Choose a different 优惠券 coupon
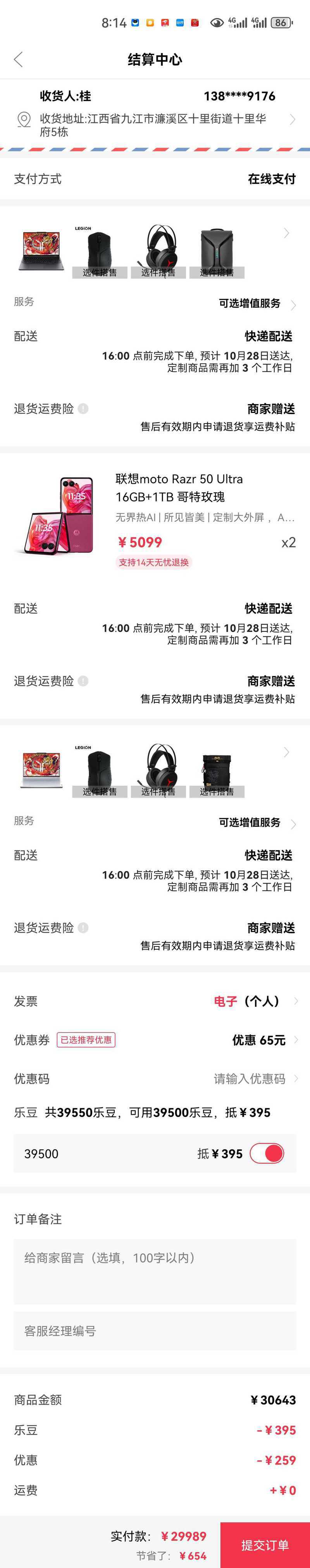 click(155, 1040)
